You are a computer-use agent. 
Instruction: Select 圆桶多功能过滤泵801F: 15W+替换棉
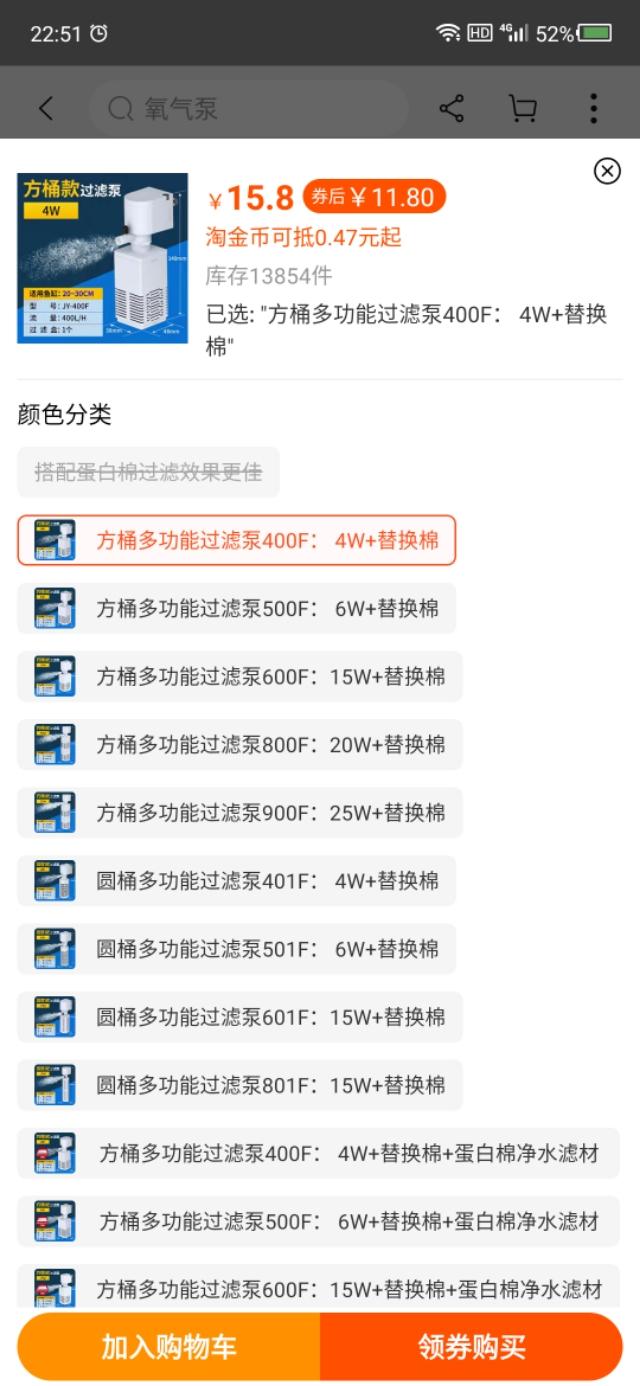(240, 1084)
